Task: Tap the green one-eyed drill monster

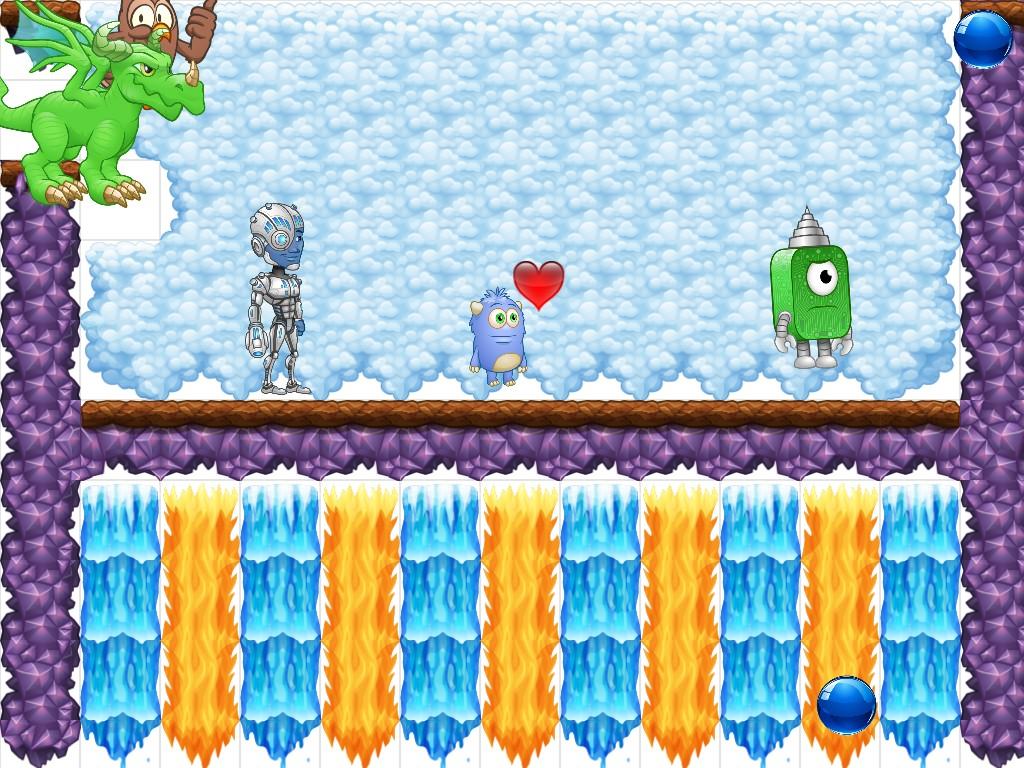Action: click(x=812, y=292)
